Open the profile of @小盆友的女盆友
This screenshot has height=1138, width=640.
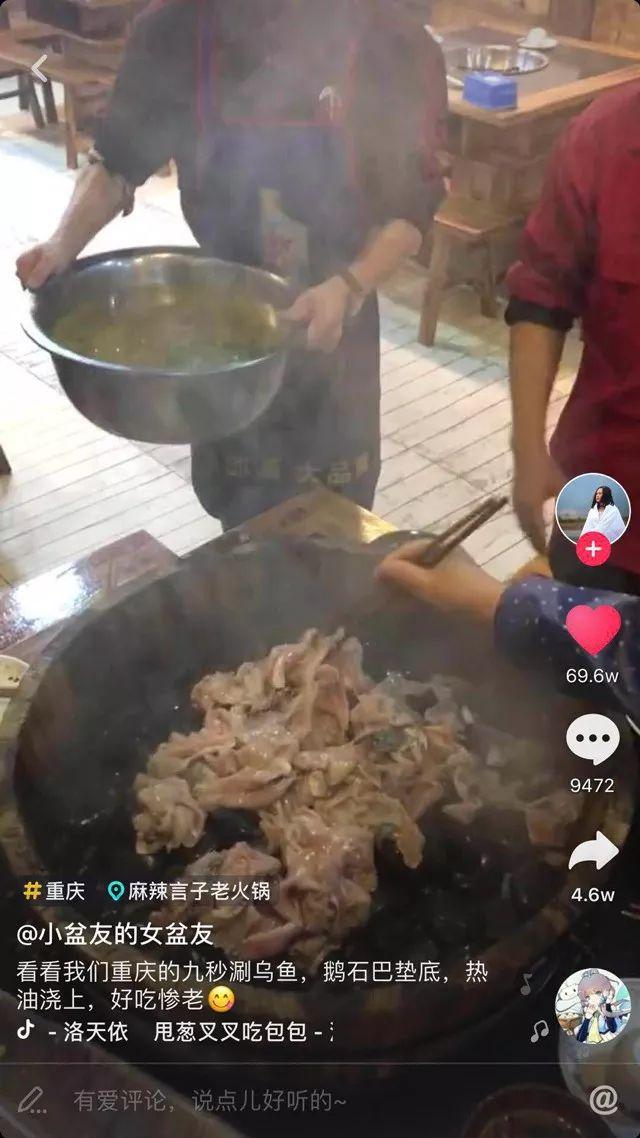(x=115, y=934)
